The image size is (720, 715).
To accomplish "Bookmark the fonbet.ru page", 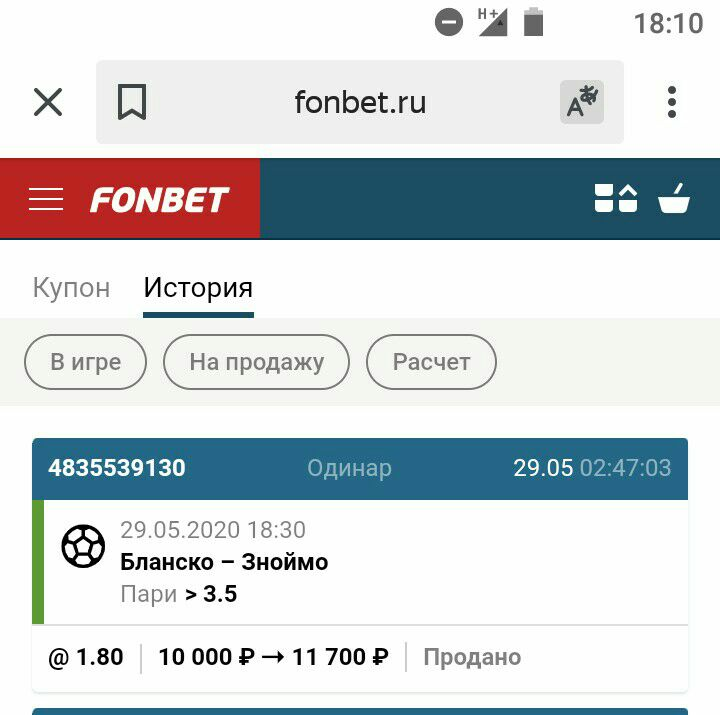I will tap(132, 102).
